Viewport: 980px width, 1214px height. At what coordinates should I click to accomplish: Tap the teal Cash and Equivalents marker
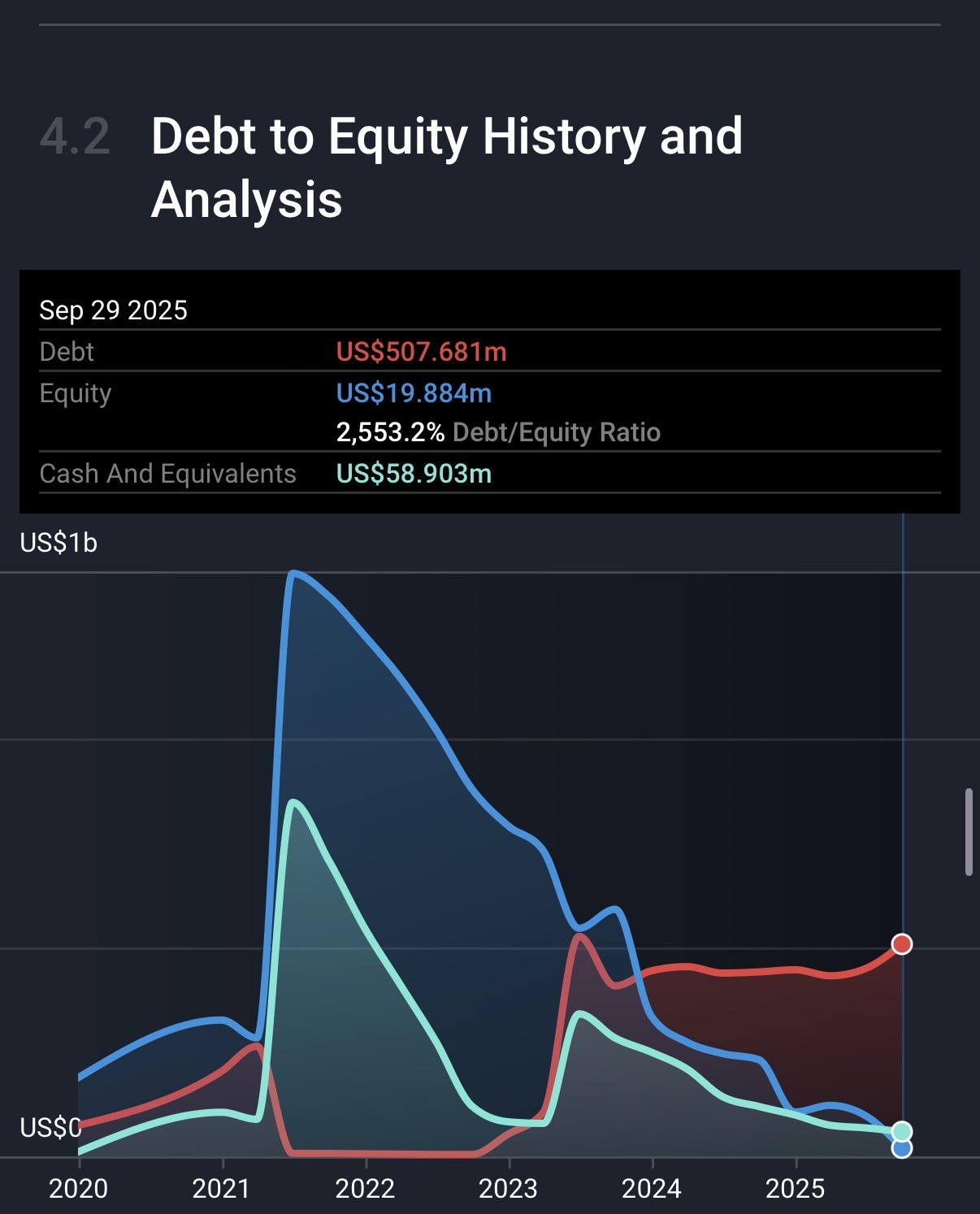902,1130
